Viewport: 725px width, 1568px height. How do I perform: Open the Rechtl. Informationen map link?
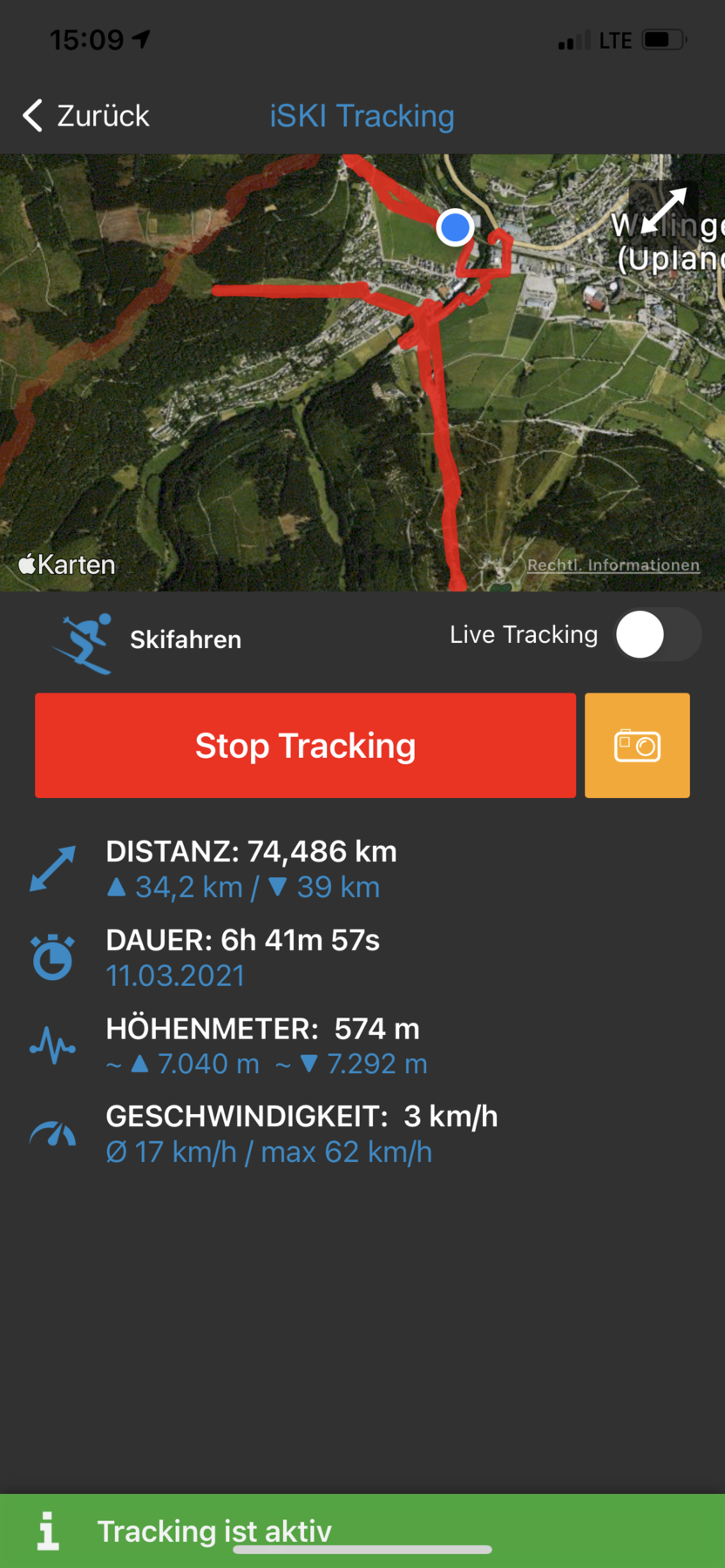[x=613, y=565]
